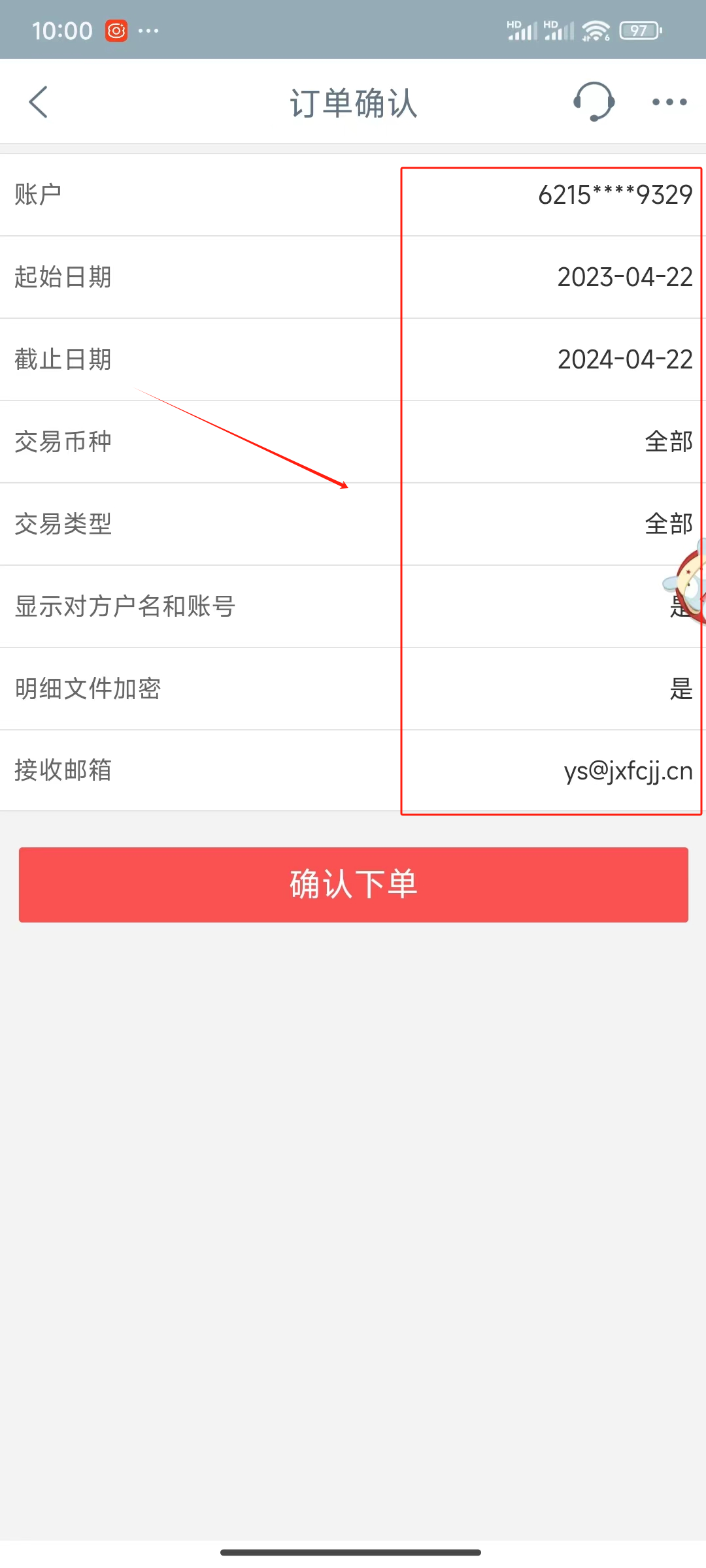Open customer service headset icon

(594, 102)
